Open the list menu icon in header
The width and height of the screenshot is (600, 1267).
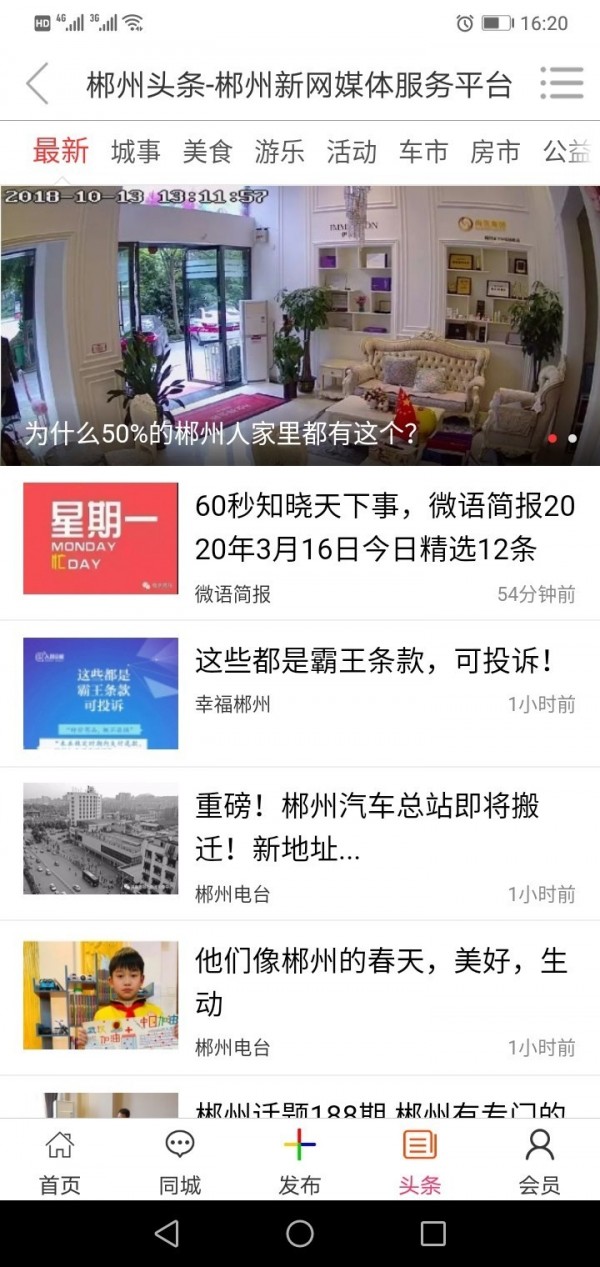click(x=561, y=84)
